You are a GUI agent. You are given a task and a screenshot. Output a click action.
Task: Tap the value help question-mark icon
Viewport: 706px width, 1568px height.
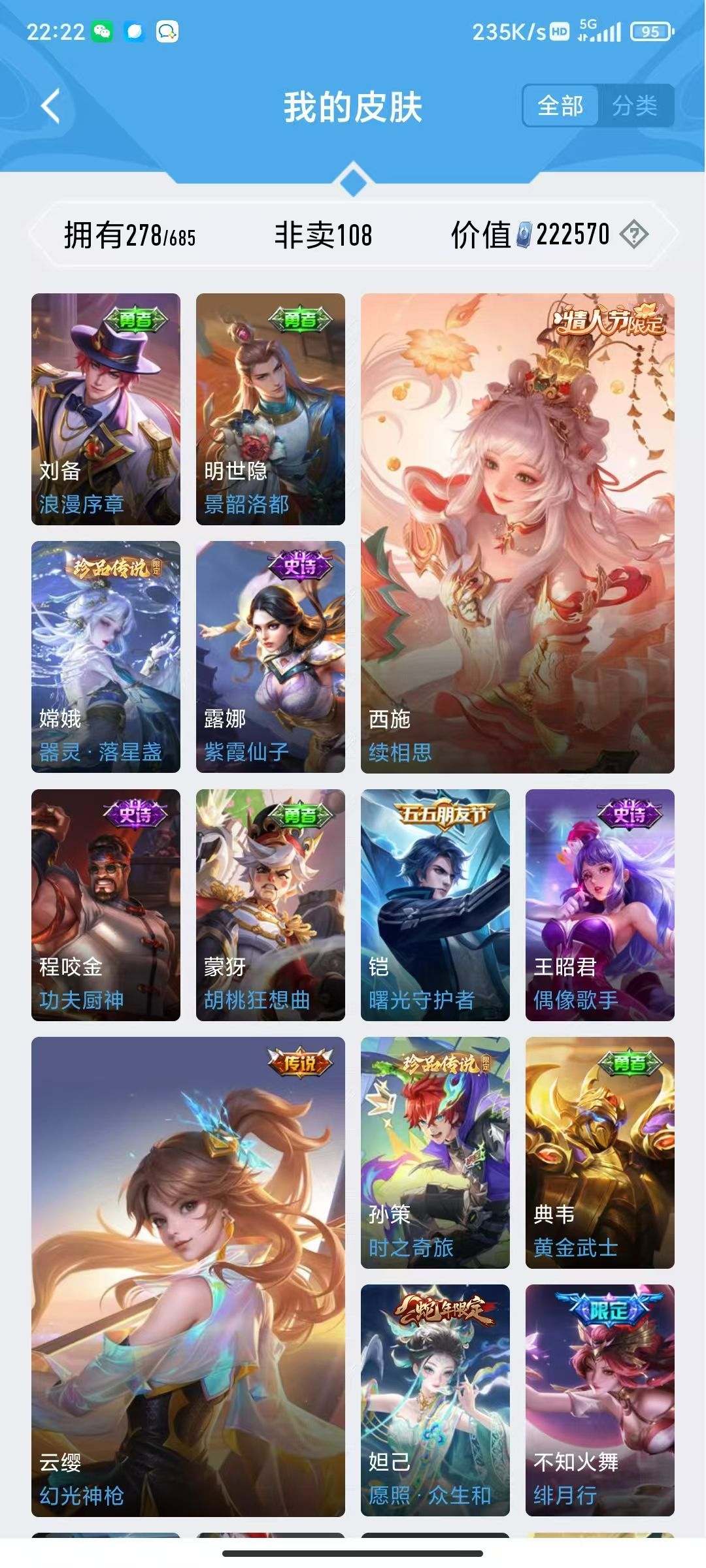click(x=633, y=235)
